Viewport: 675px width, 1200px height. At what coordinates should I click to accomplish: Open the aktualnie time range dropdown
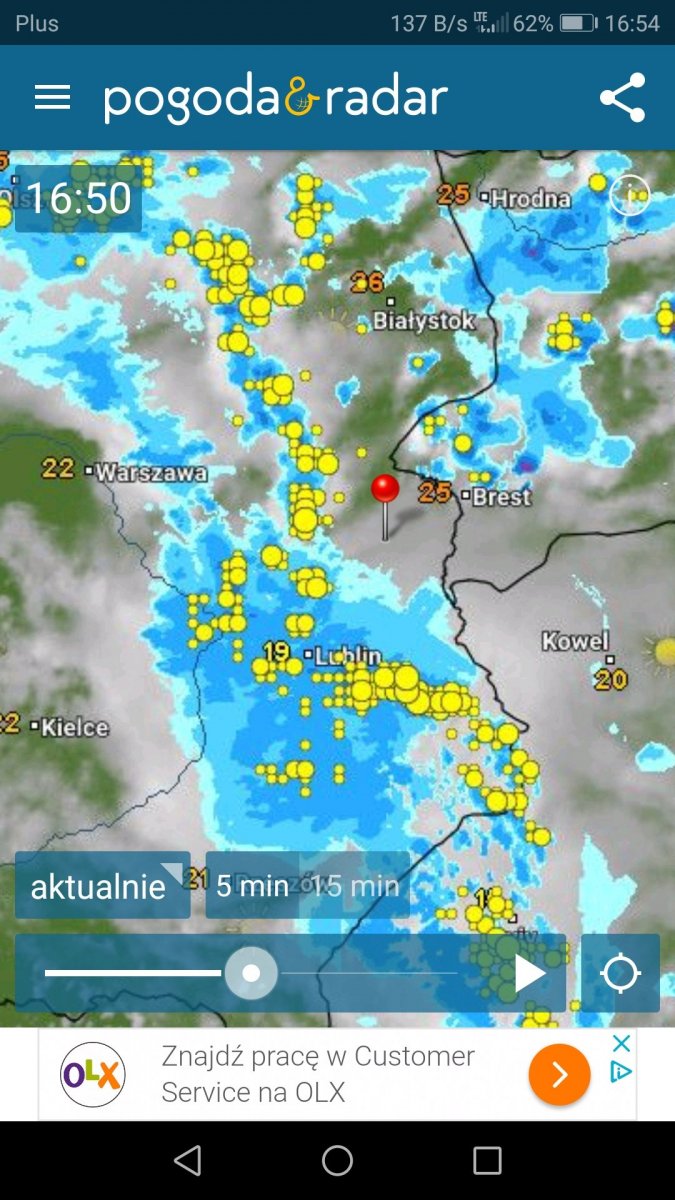[102, 886]
